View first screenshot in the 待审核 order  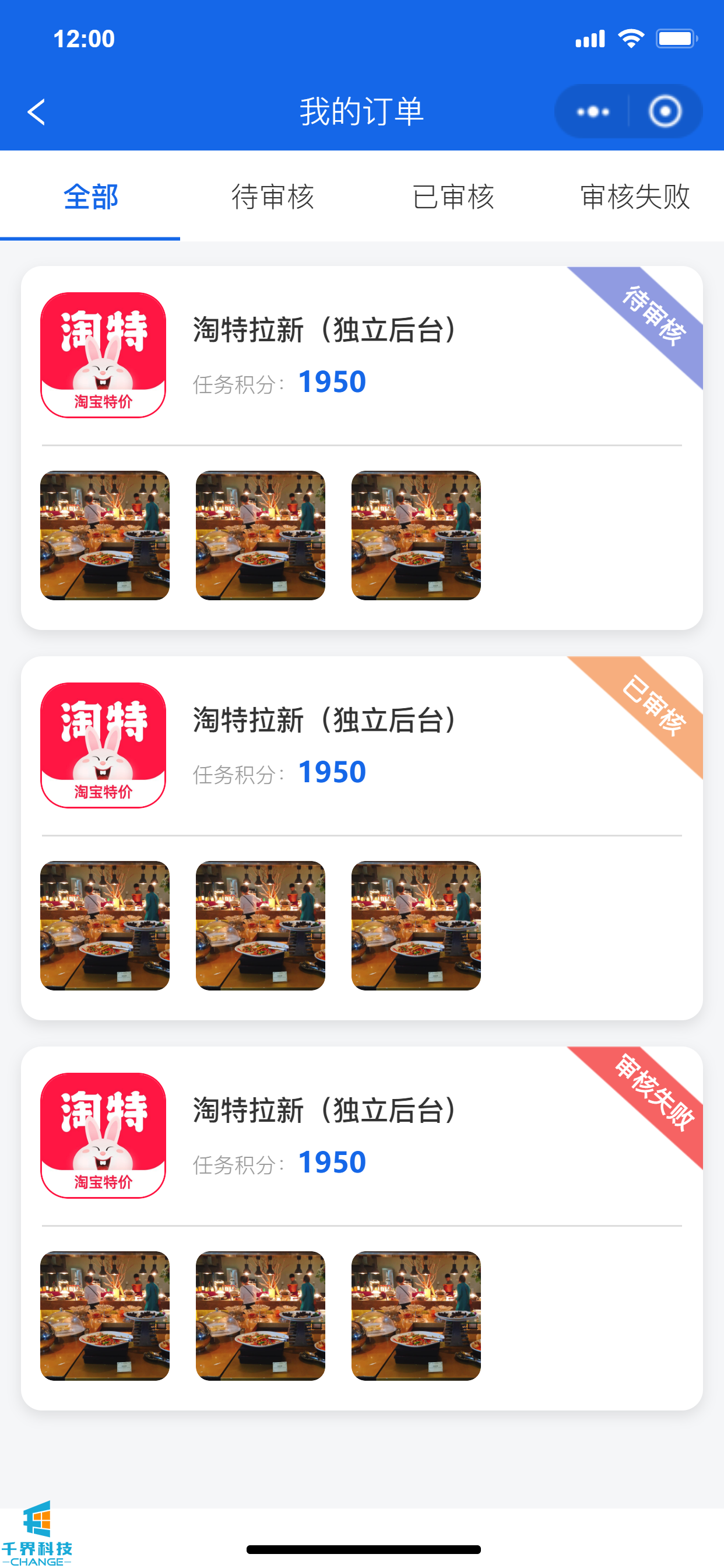pyautogui.click(x=105, y=535)
